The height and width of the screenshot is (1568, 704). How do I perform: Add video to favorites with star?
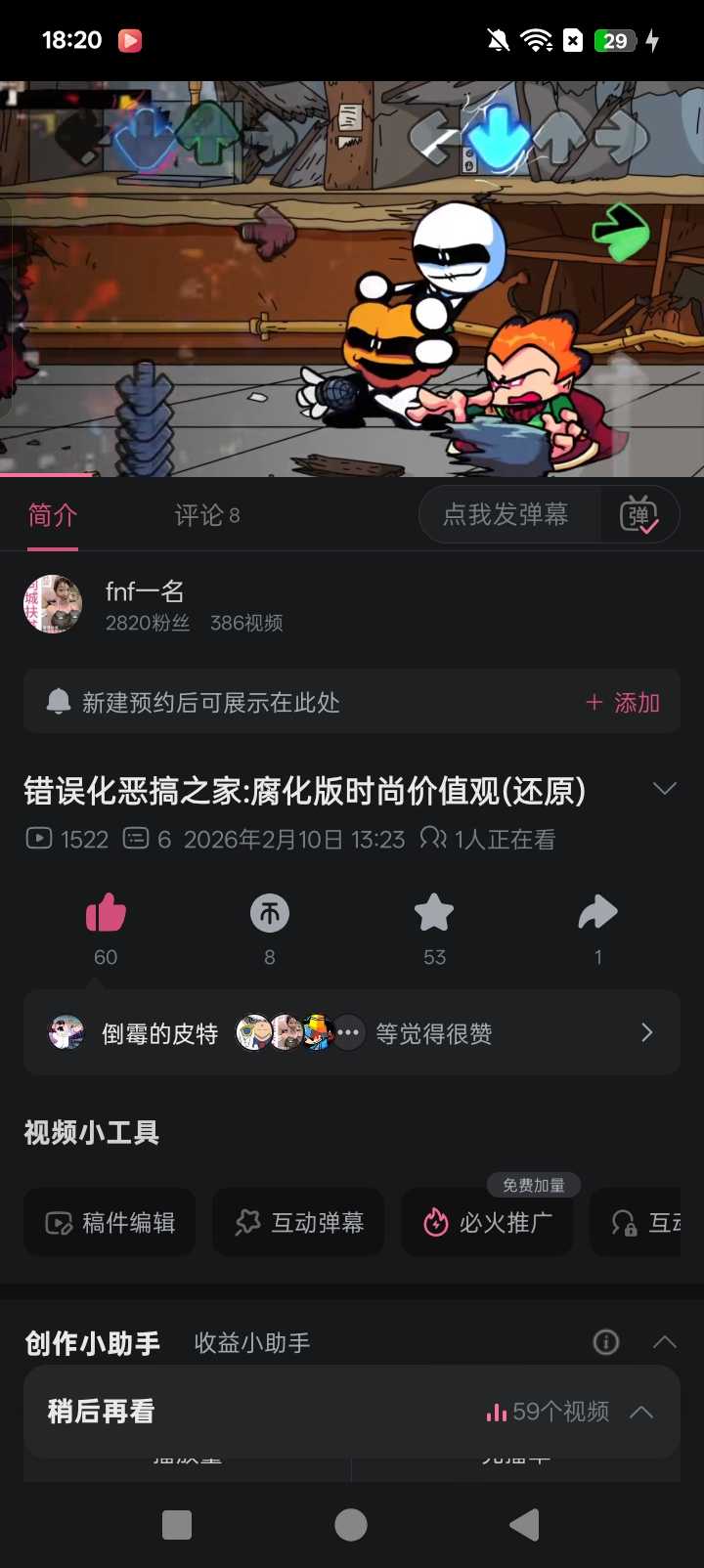pos(434,914)
